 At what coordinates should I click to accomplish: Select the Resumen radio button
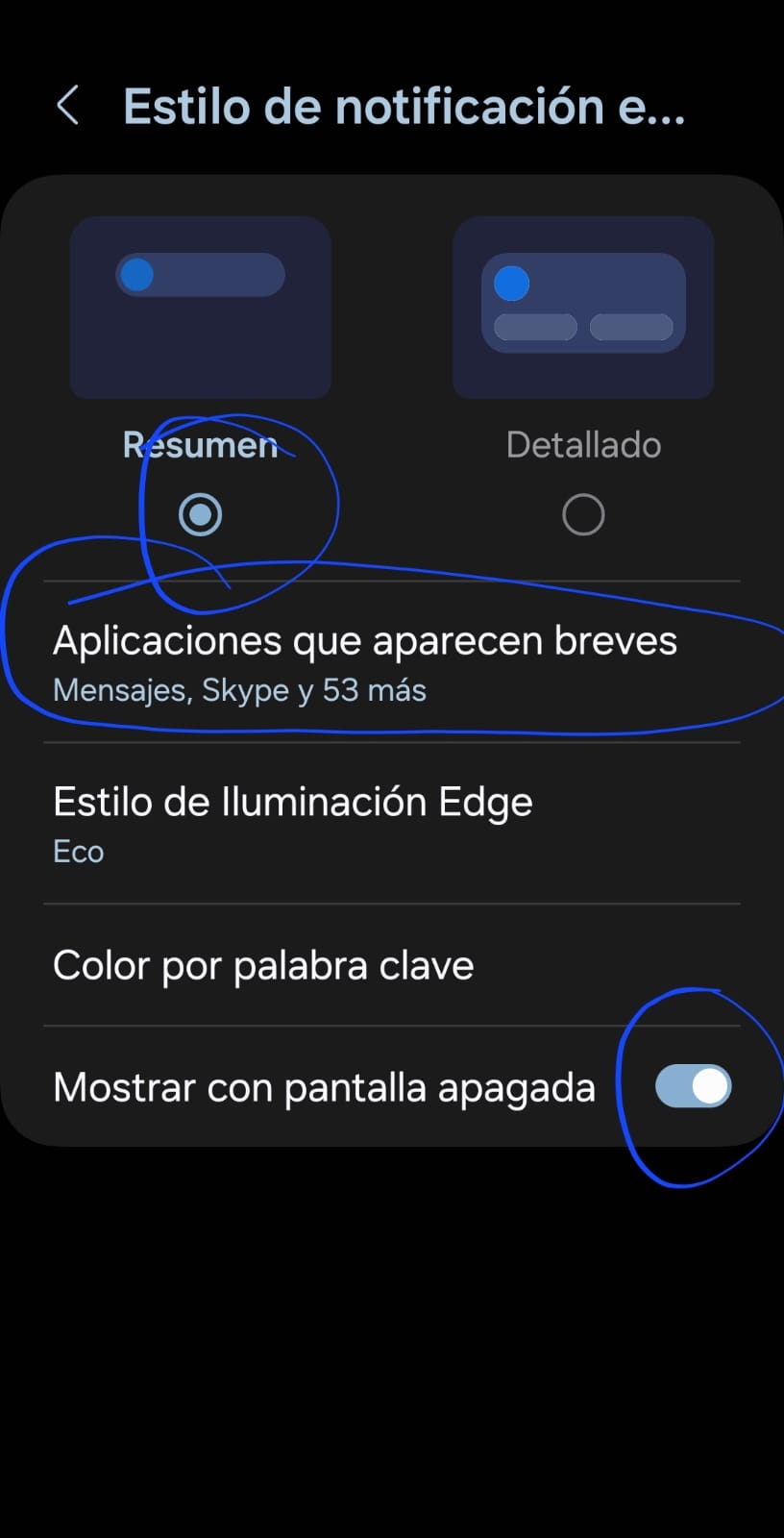(x=199, y=514)
